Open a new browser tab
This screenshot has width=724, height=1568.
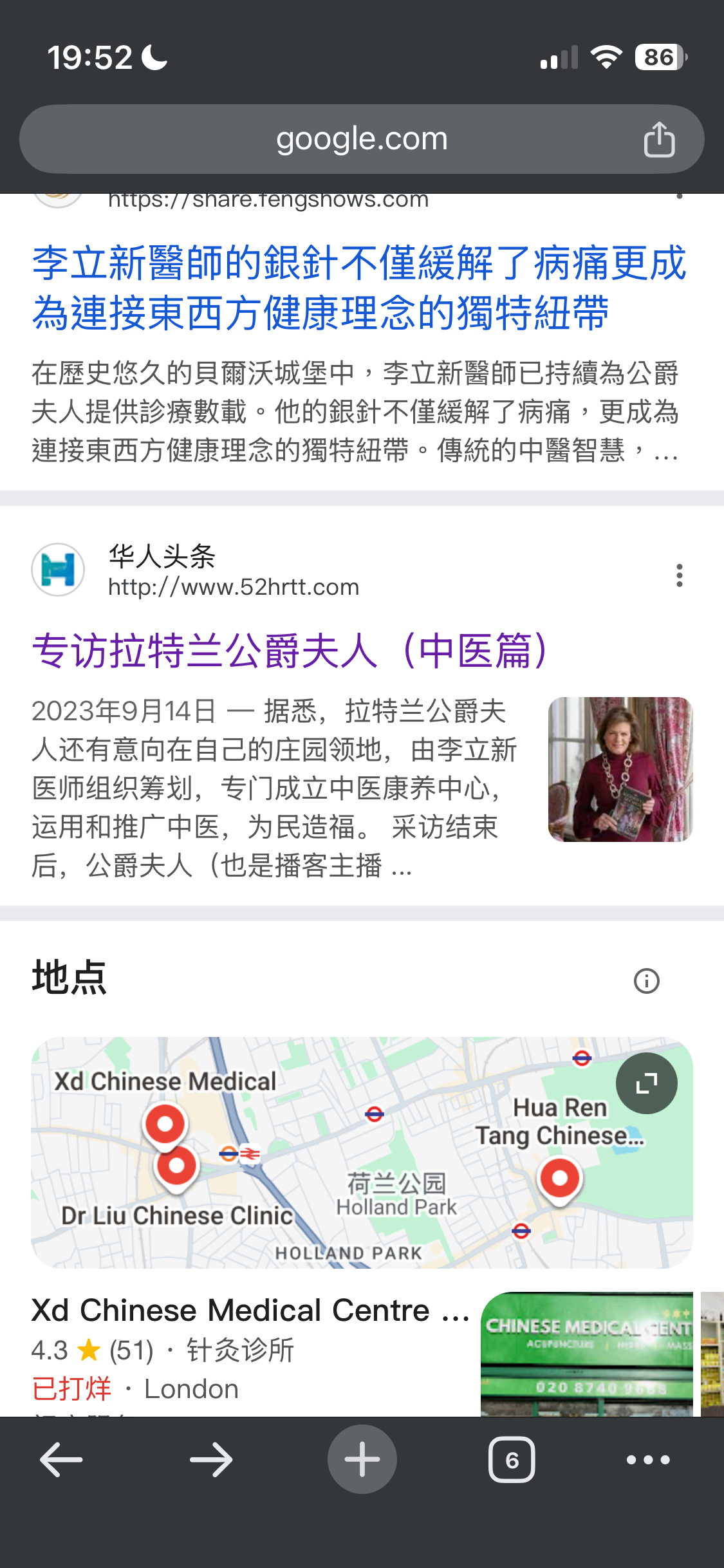click(362, 1459)
